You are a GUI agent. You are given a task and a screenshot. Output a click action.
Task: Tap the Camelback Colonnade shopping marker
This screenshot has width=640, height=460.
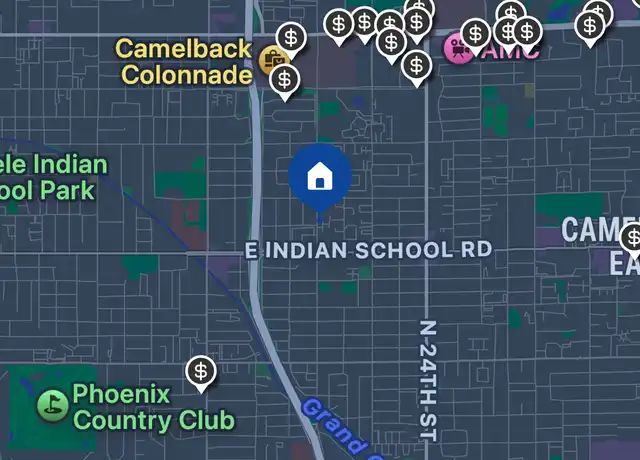[270, 61]
